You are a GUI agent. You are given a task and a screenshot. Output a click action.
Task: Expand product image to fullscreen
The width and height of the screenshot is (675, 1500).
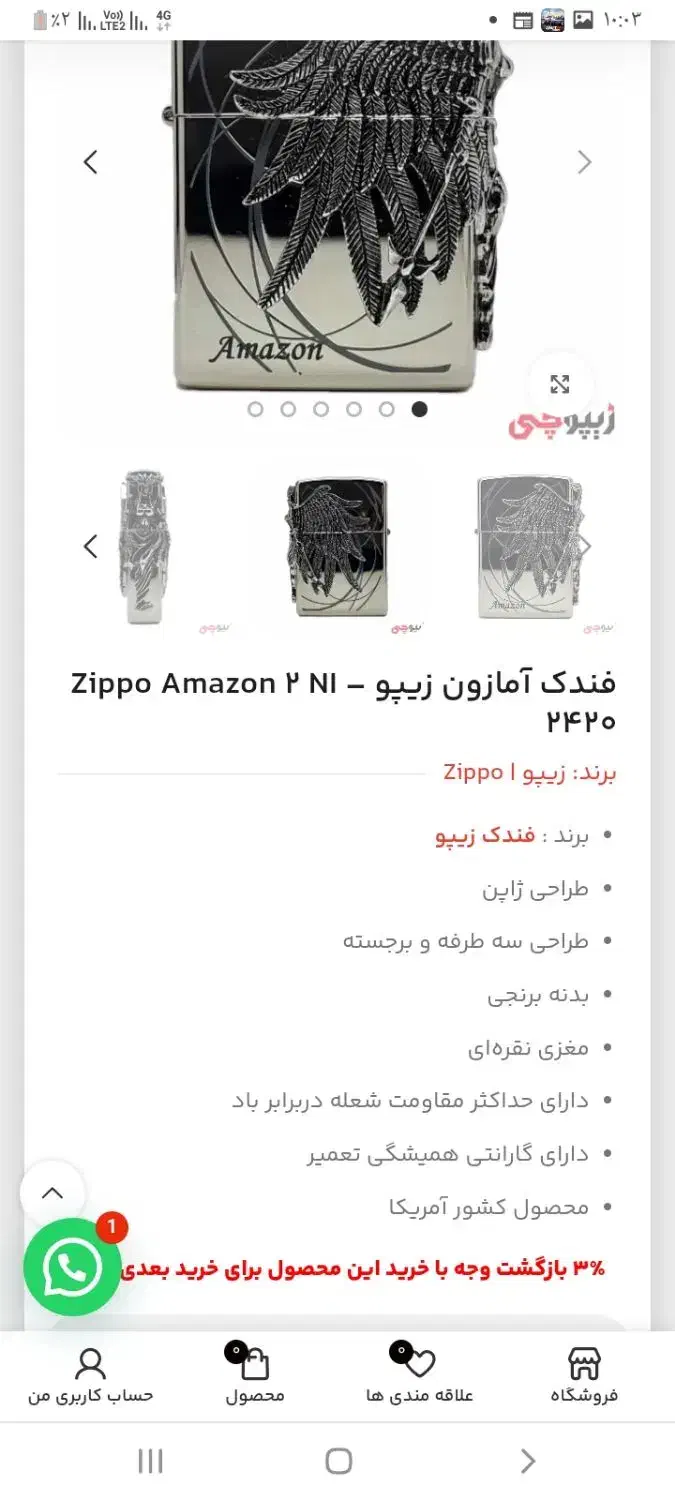pos(560,385)
